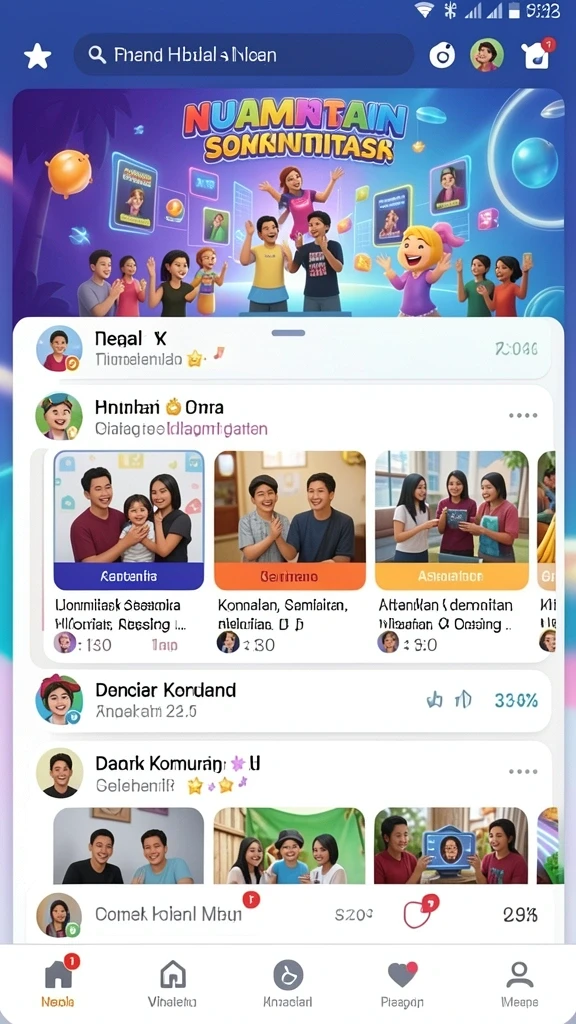576x1024 pixels.
Task: Switch to the Vinaletu bottom tab
Action: click(x=172, y=983)
